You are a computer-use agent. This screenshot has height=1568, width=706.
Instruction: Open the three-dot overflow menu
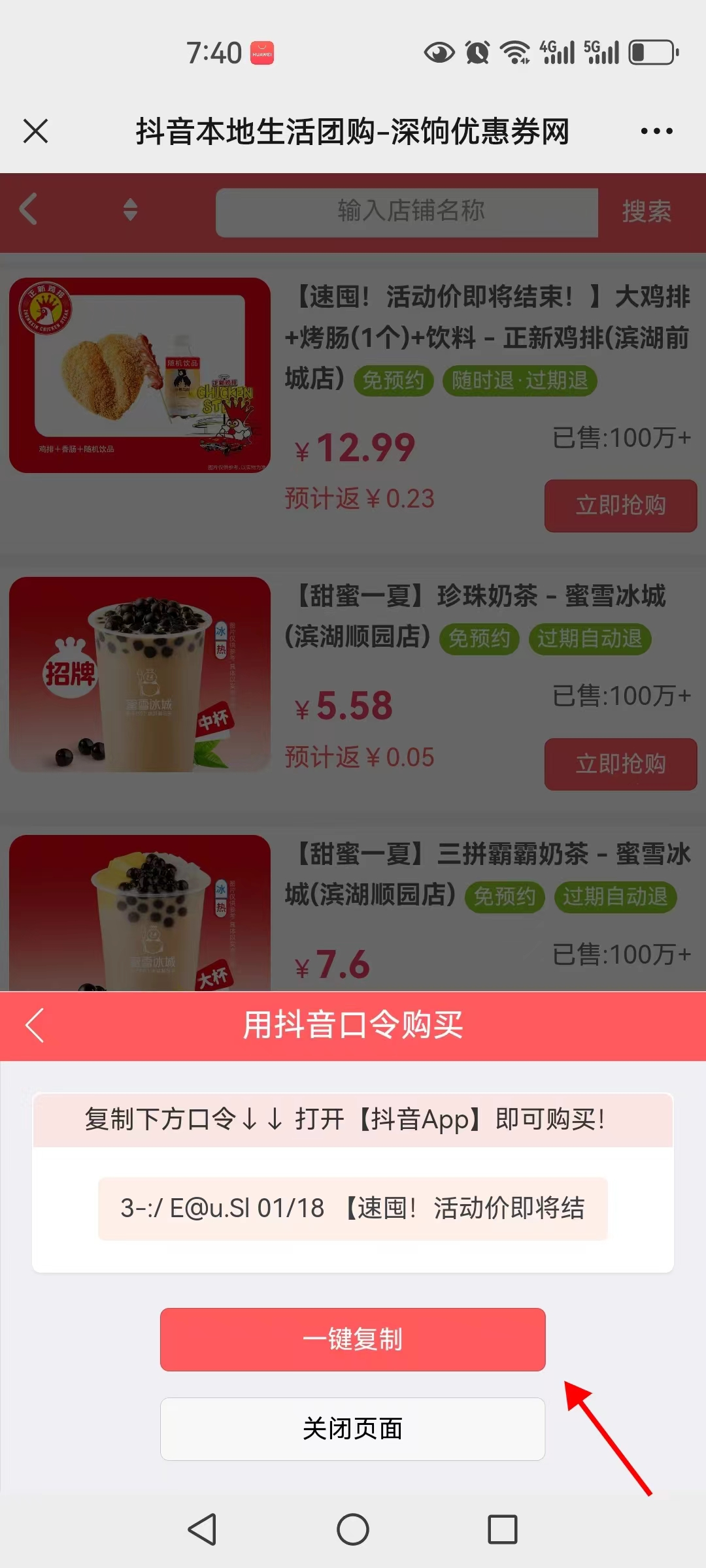656,131
